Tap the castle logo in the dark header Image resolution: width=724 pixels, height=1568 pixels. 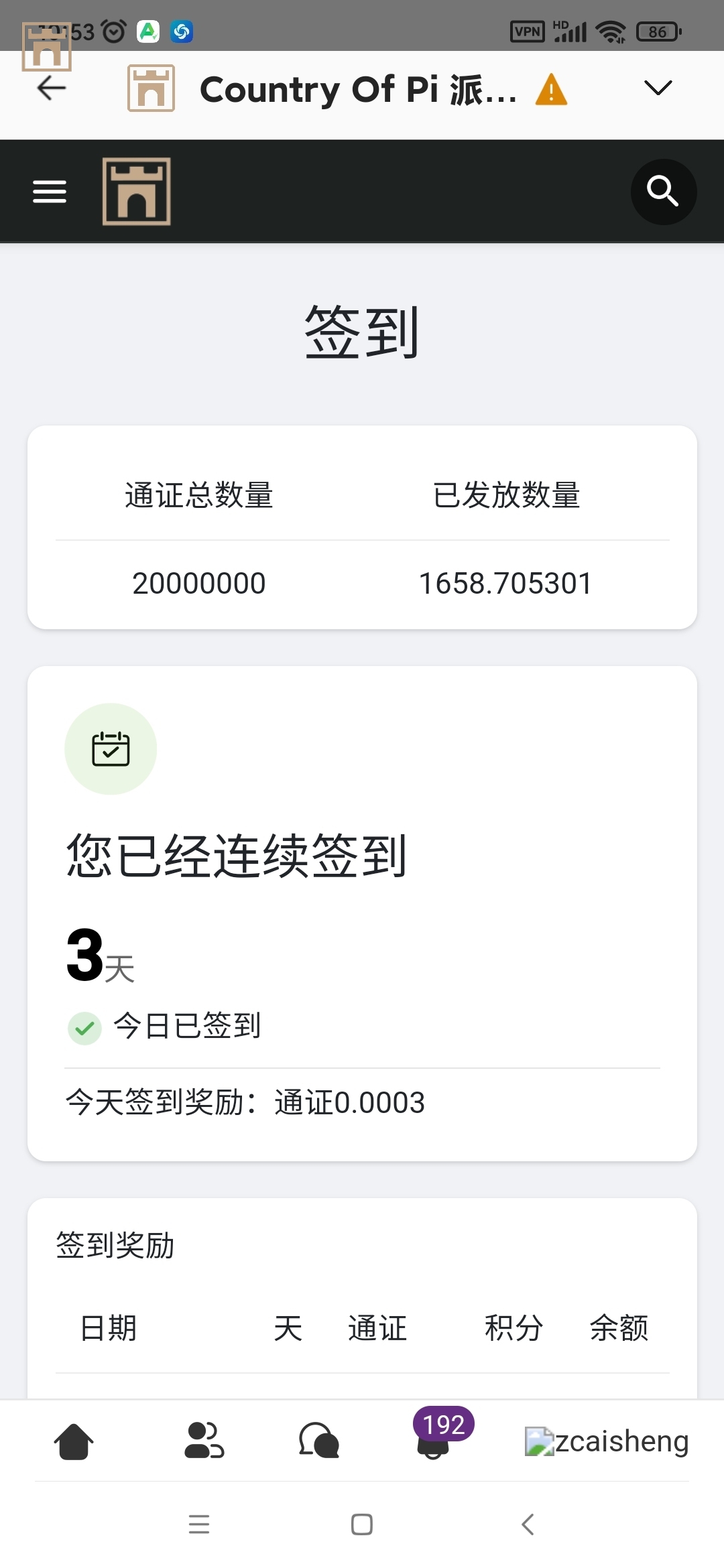point(137,192)
